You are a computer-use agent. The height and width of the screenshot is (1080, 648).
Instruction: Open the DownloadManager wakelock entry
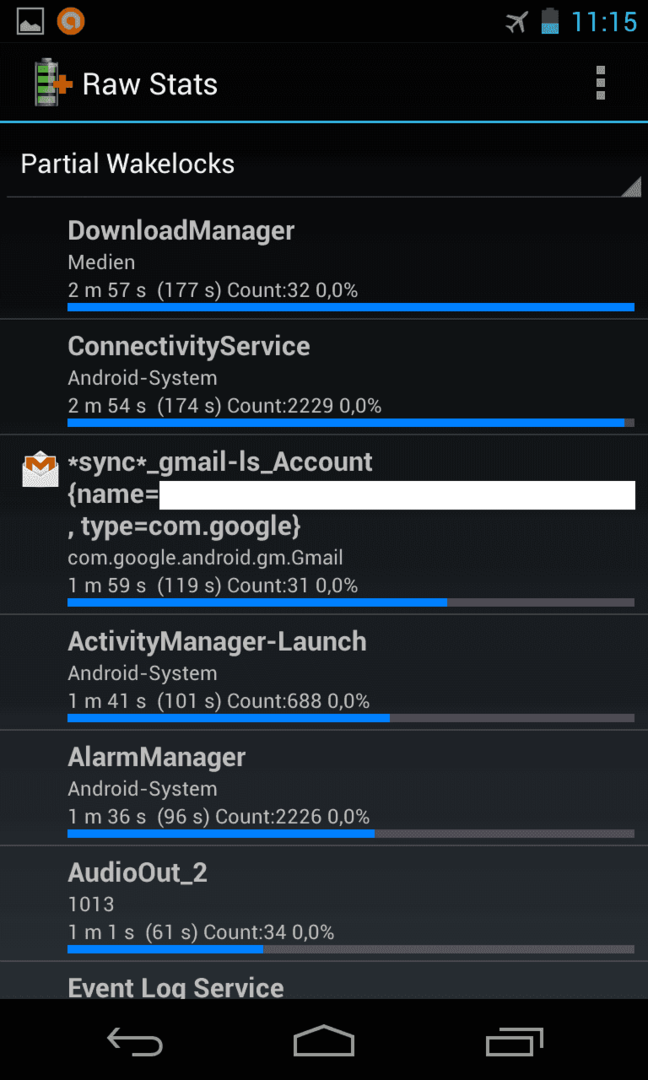point(324,261)
